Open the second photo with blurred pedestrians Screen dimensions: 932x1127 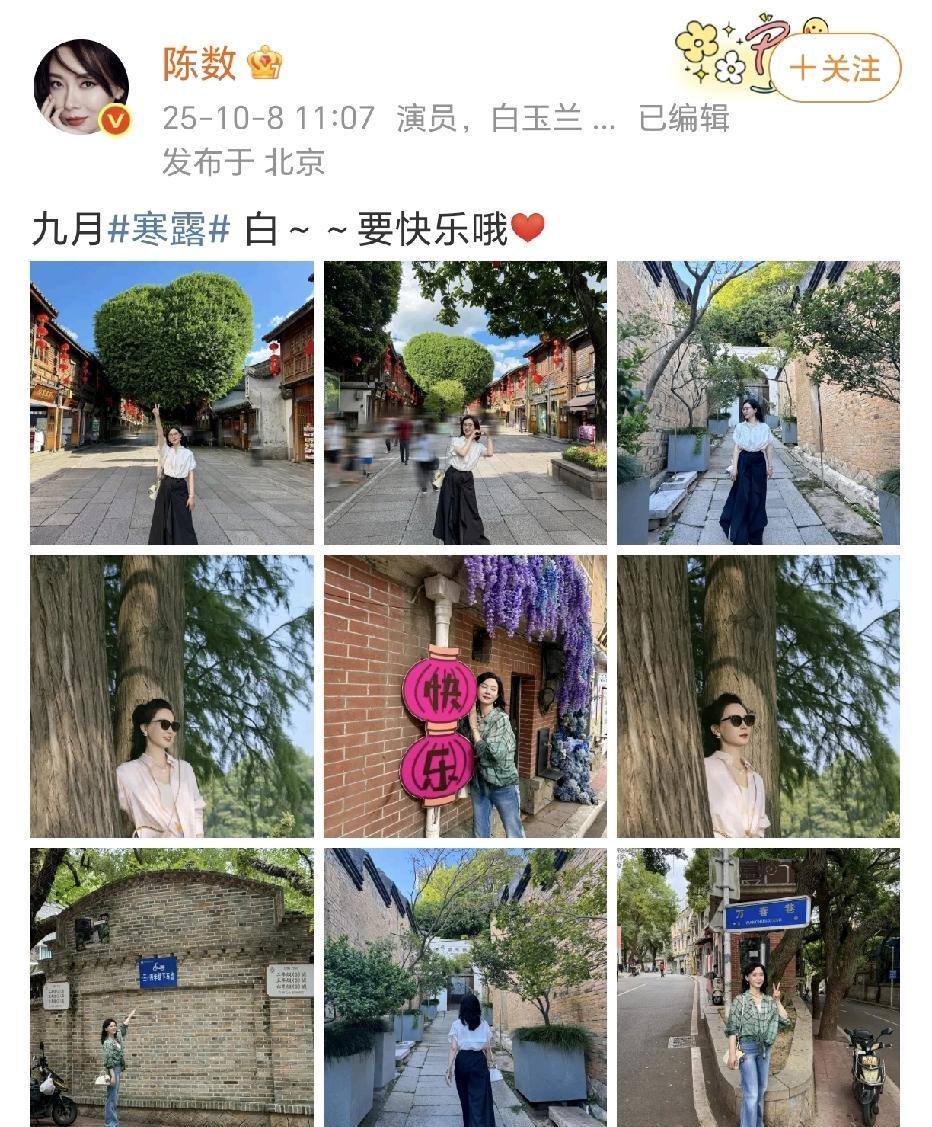[x=465, y=403]
